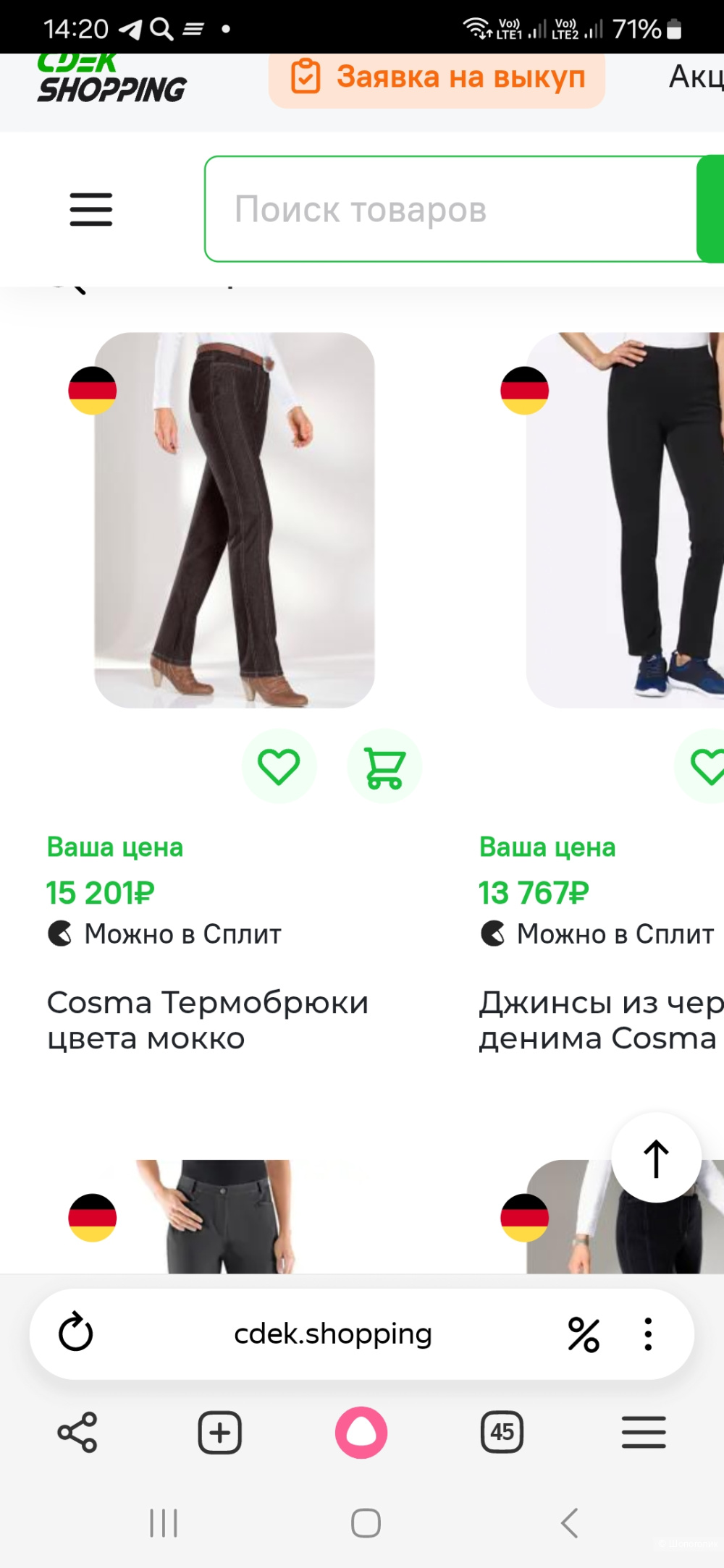Go to CDEK Shopping home via logo
Image resolution: width=724 pixels, height=1568 pixels.
[112, 81]
